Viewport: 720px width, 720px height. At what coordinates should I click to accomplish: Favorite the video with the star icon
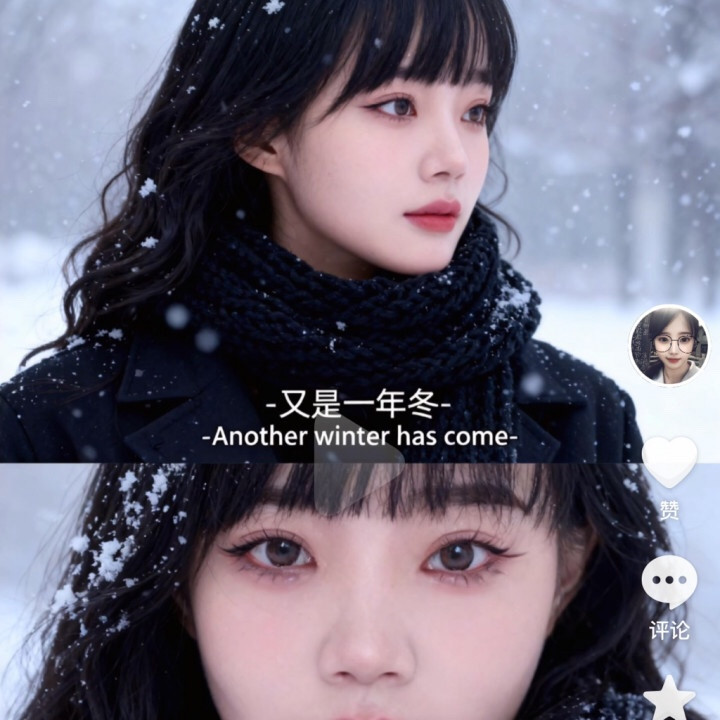point(669,699)
